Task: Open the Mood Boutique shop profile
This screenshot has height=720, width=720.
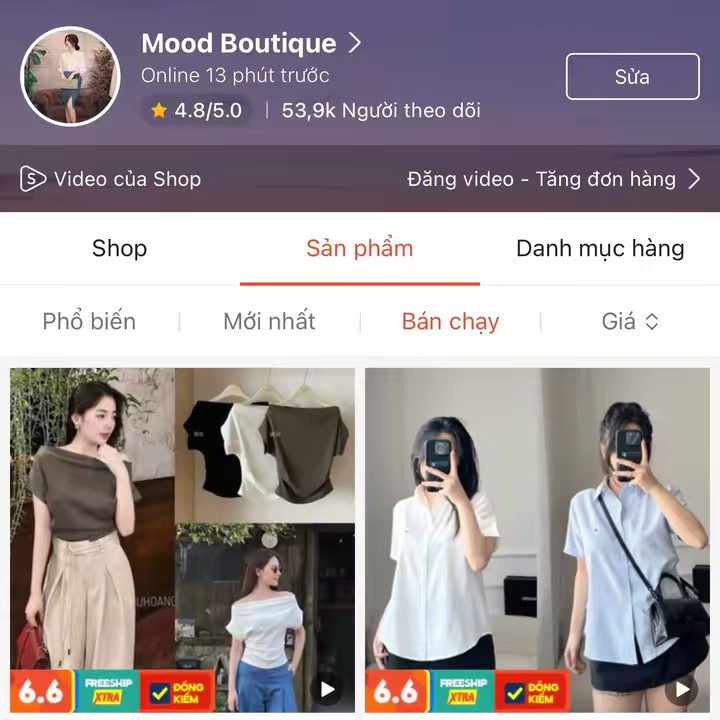Action: tap(250, 43)
